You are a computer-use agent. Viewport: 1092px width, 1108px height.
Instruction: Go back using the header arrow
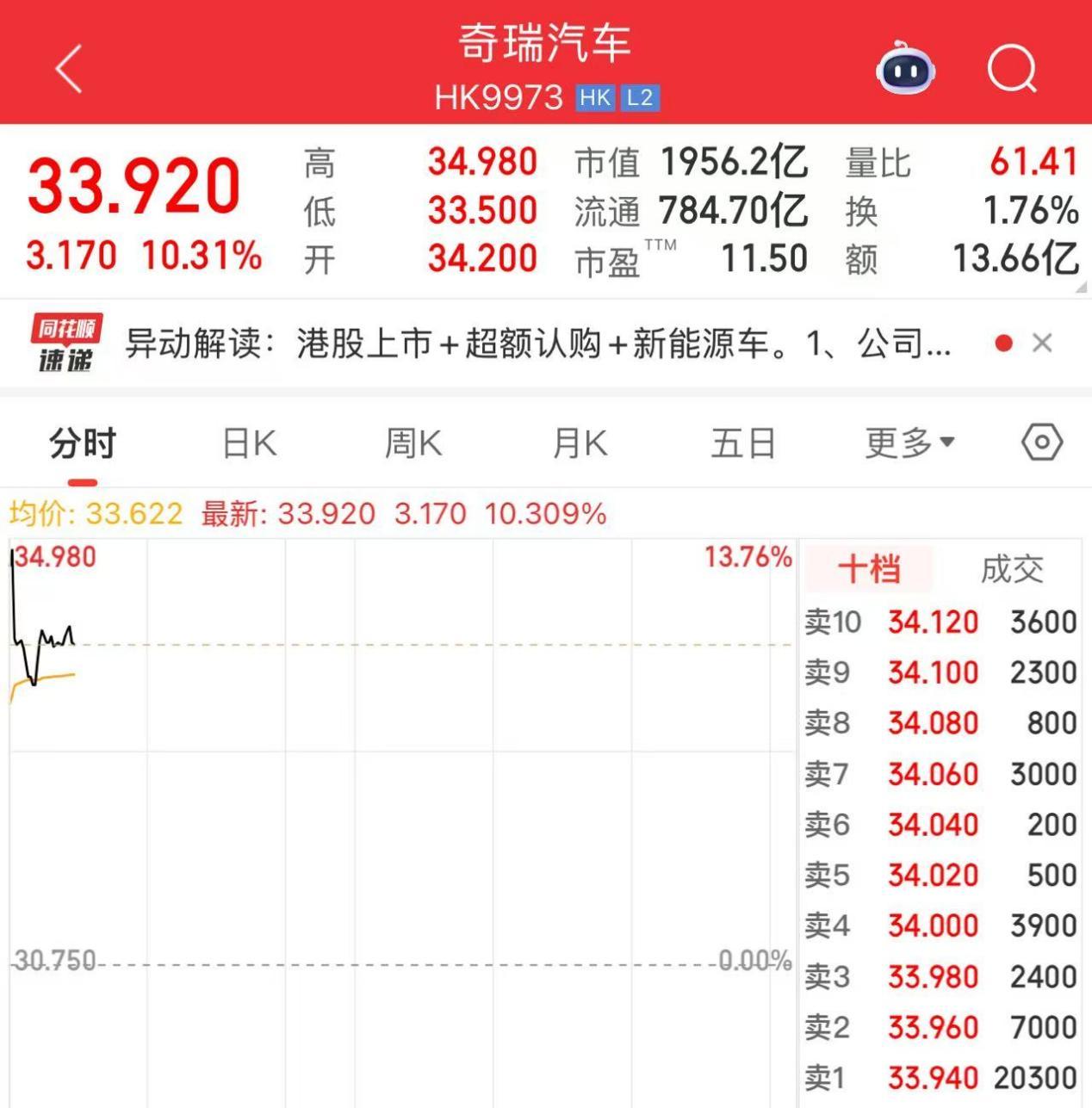[x=69, y=69]
